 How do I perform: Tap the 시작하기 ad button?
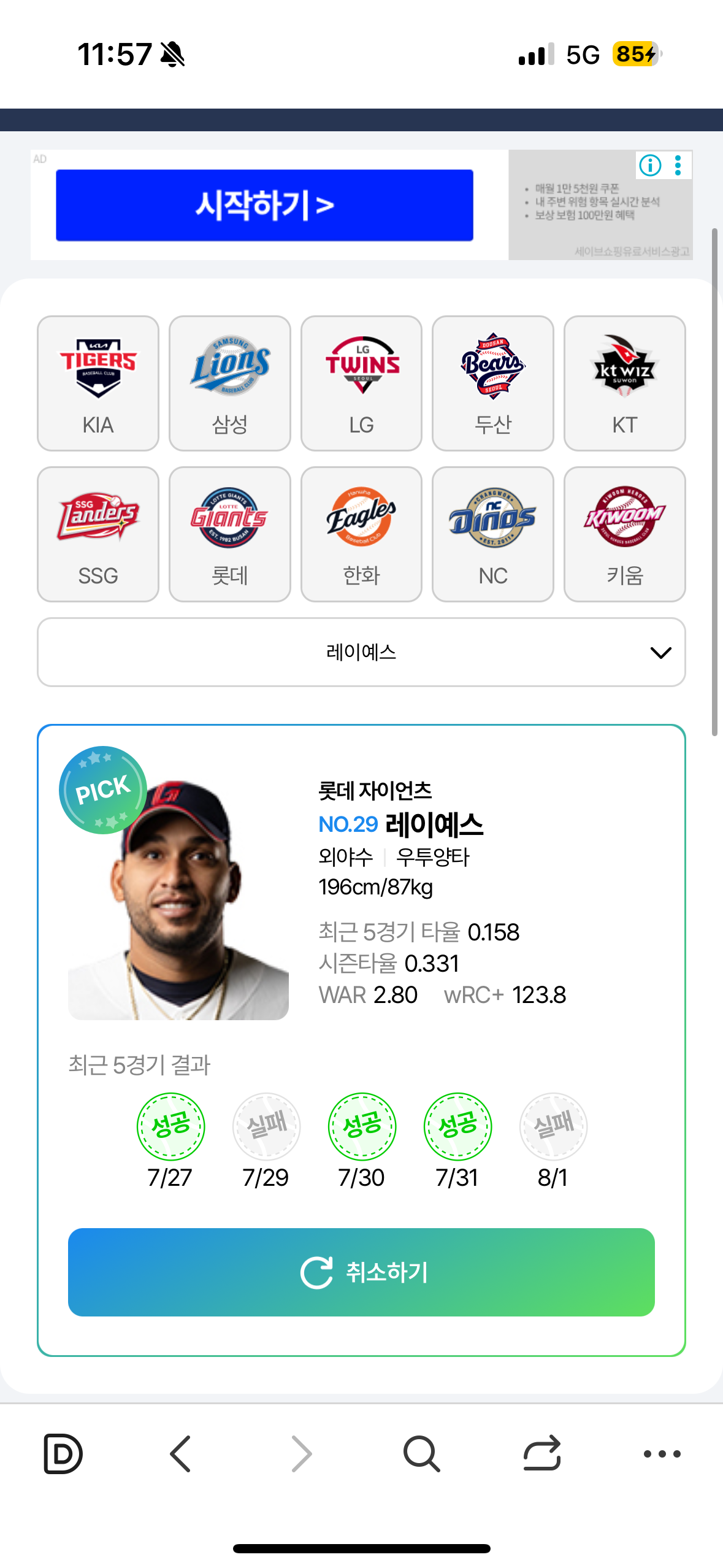pos(264,205)
